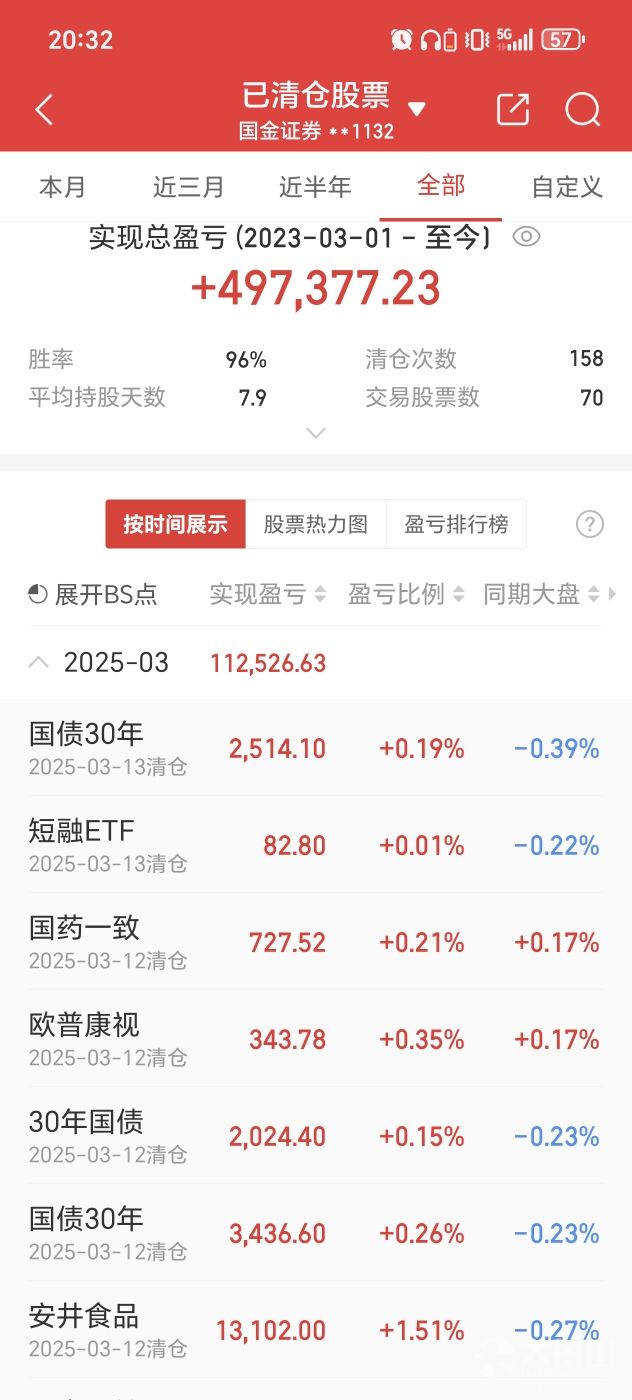Sort by 实现盈亏 column
The image size is (632, 1400).
pos(268,594)
